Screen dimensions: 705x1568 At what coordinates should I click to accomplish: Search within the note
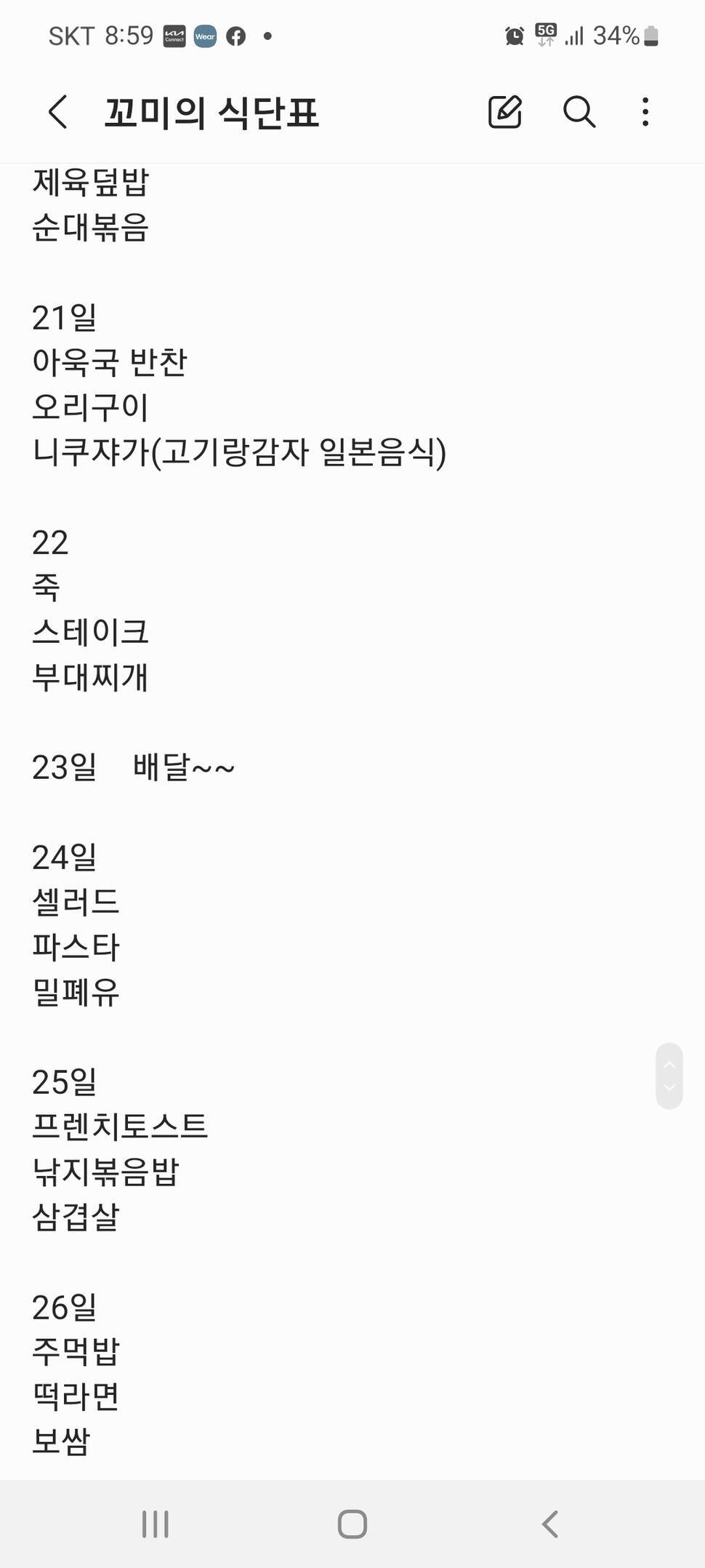579,111
